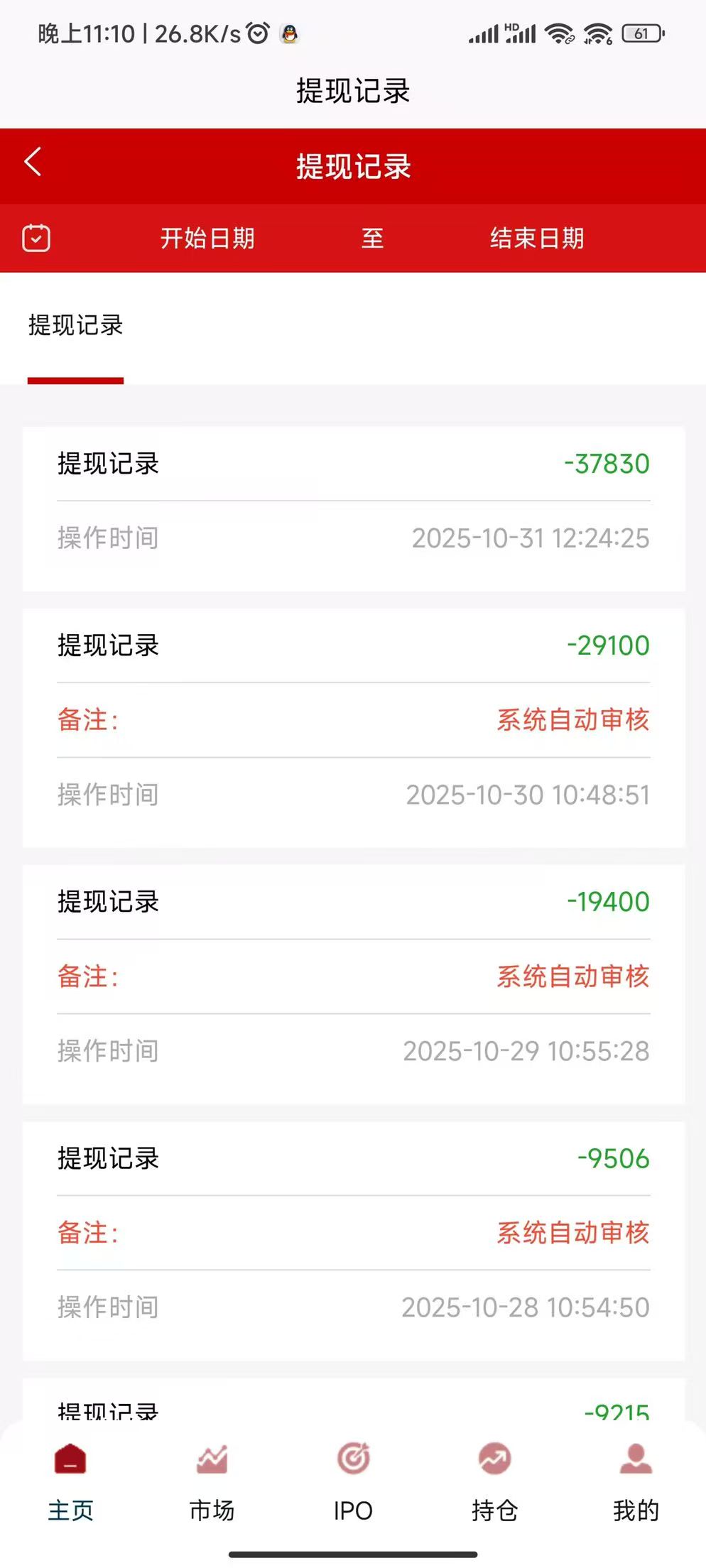
Task: Open the 持仓 holdings tab
Action: click(494, 1481)
